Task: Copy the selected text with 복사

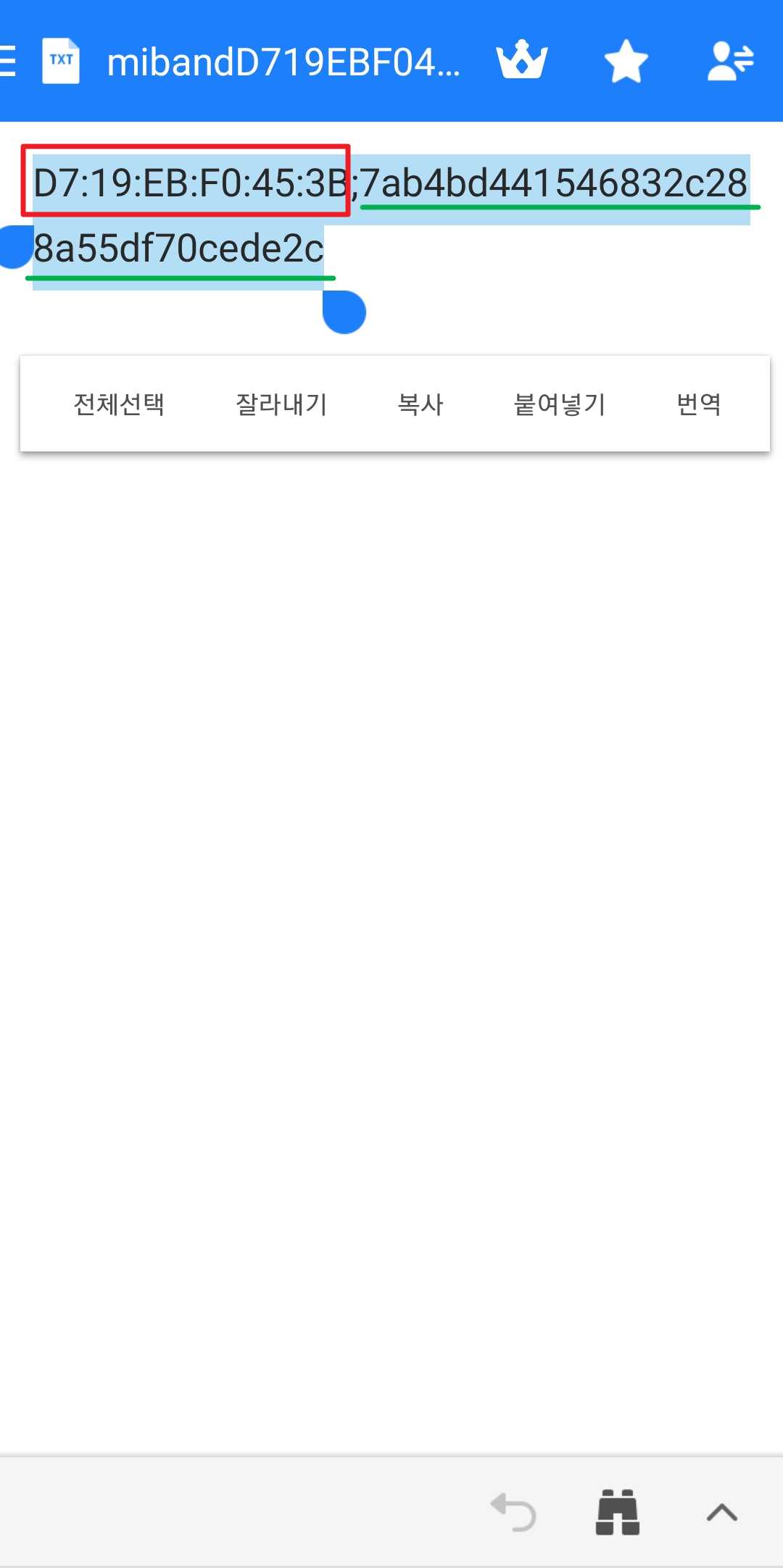Action: [x=420, y=404]
